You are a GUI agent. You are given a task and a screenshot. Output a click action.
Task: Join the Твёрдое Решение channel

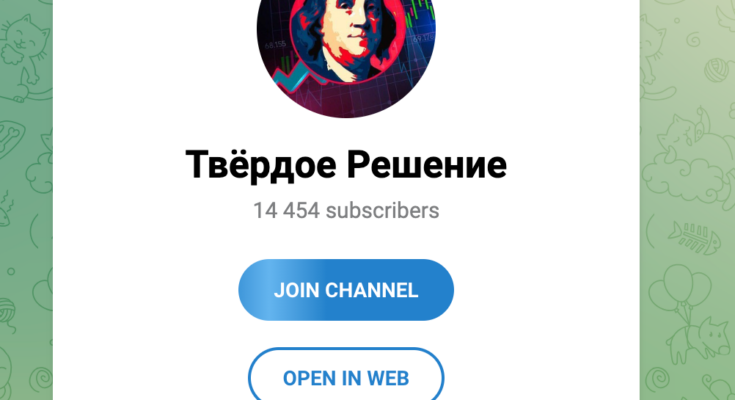[346, 291]
